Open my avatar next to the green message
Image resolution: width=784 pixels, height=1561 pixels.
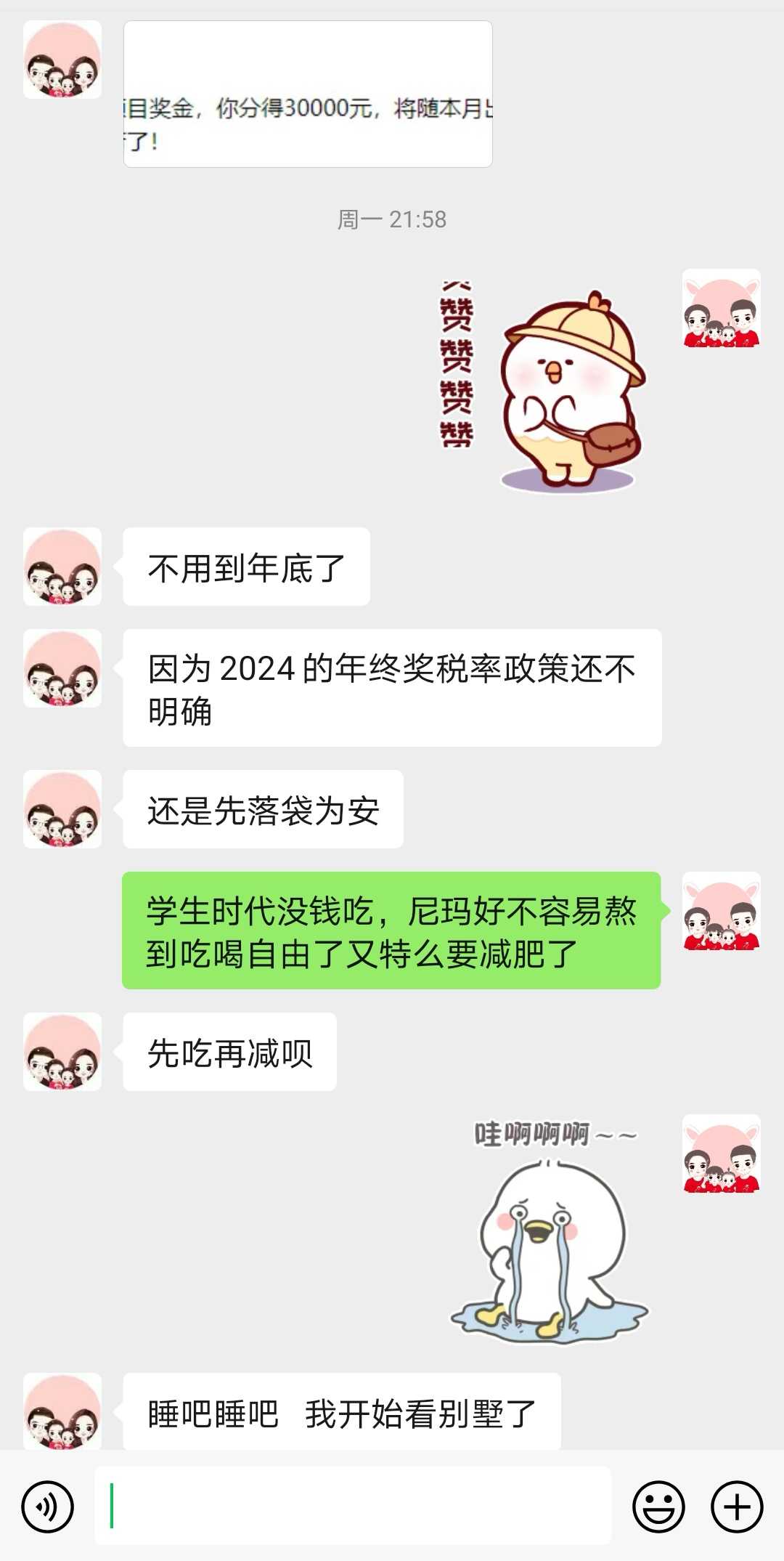(x=722, y=911)
